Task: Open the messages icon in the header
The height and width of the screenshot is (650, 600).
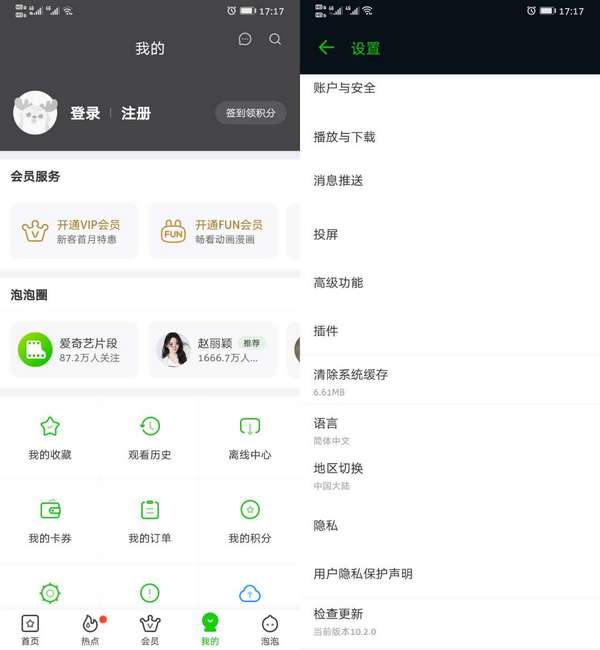Action: 245,39
